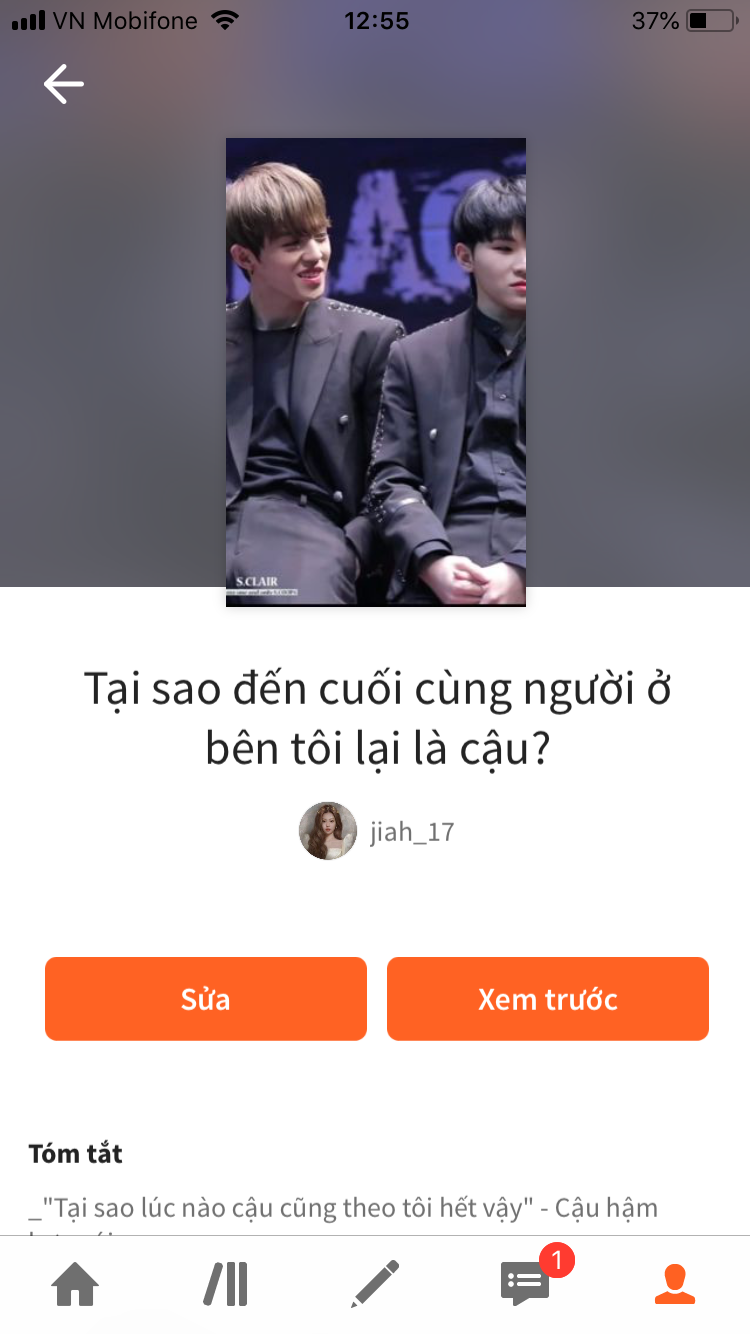Viewport: 750px width, 1334px height.
Task: Switch to the Home tab
Action: click(x=76, y=1284)
